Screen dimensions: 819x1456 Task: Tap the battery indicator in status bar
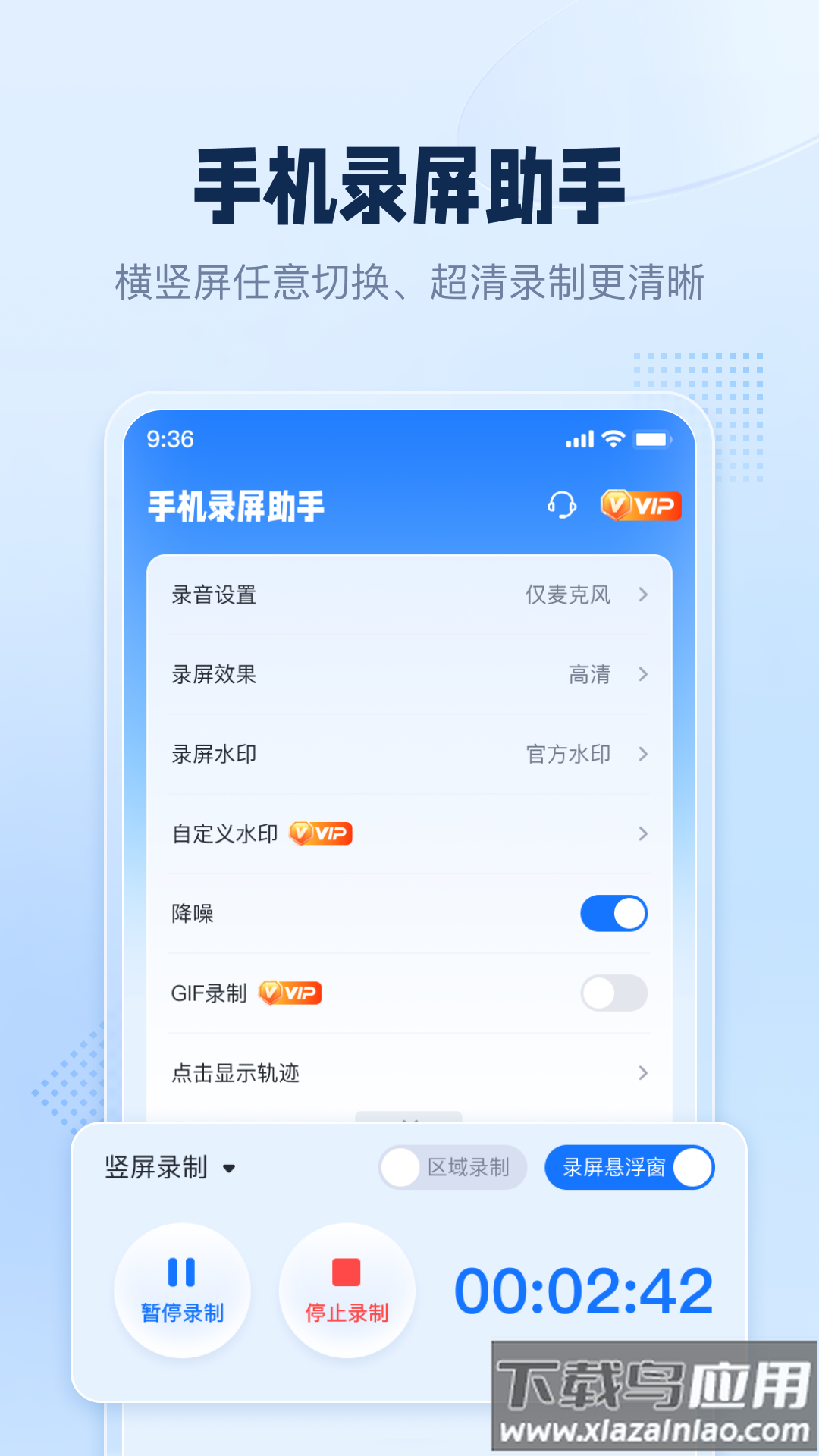pyautogui.click(x=654, y=438)
